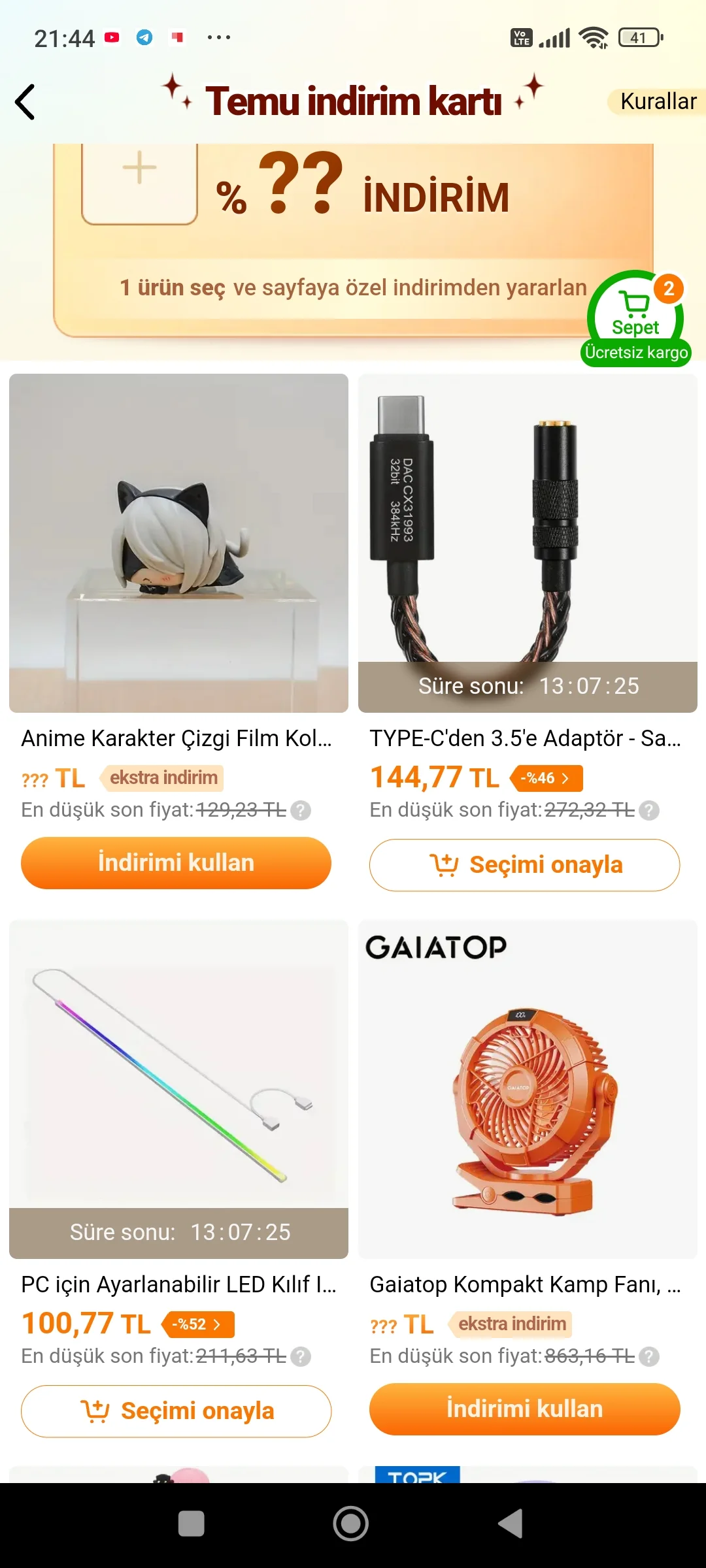Tap the YouTube icon in the status bar
706x1568 pixels.
[111, 37]
